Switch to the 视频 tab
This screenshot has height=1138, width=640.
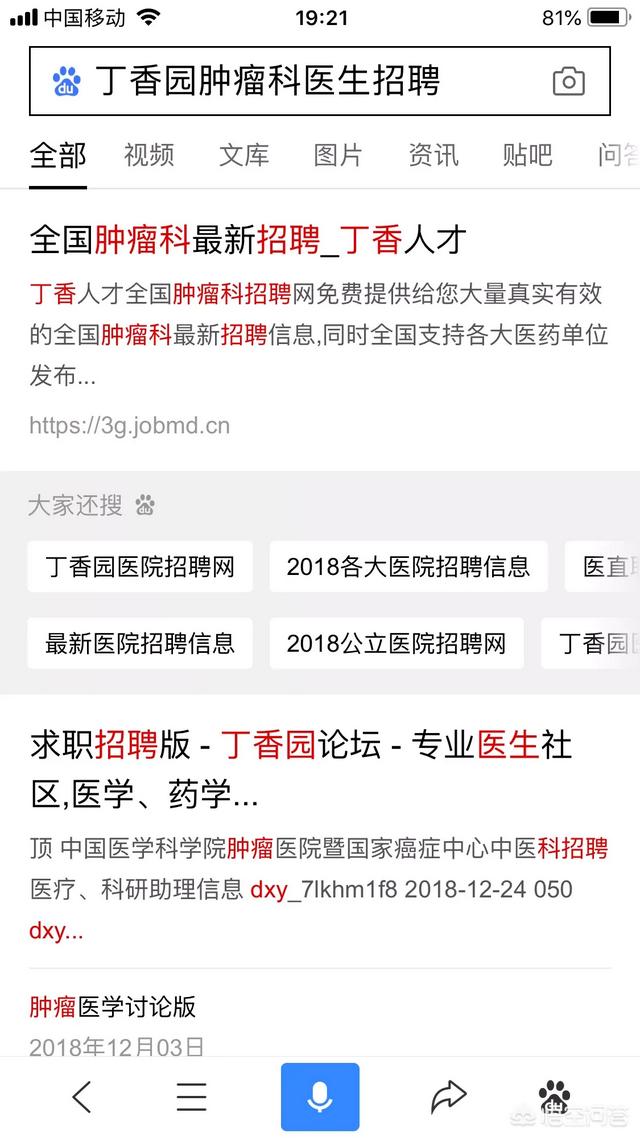coord(149,155)
